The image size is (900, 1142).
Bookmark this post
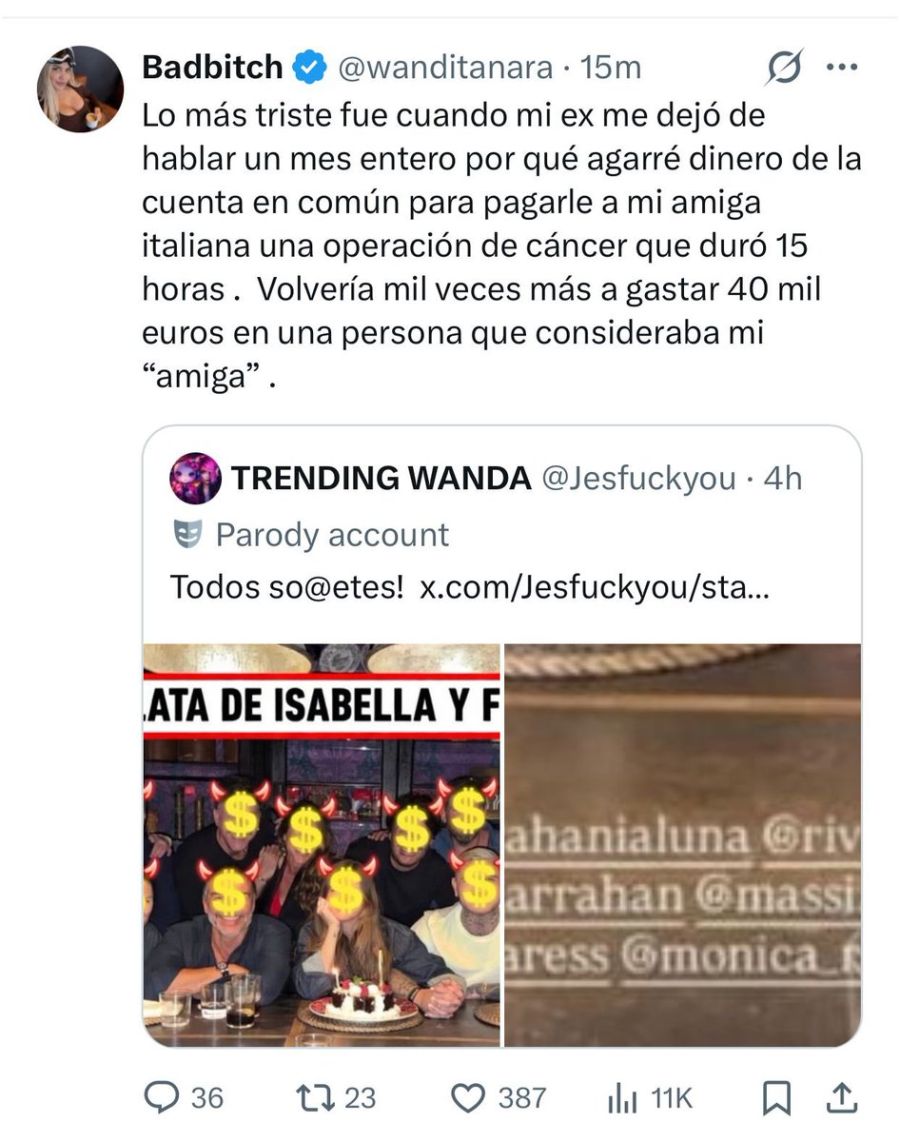click(x=777, y=1098)
